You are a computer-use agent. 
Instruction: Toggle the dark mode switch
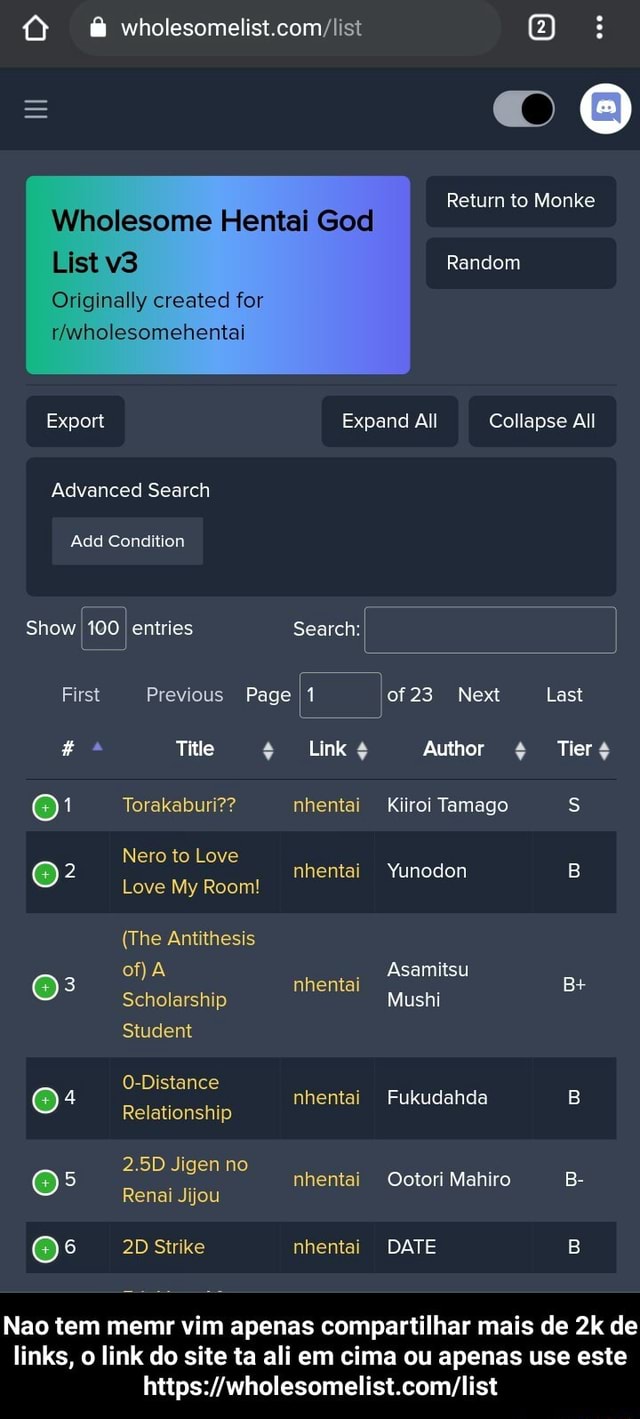(x=524, y=109)
